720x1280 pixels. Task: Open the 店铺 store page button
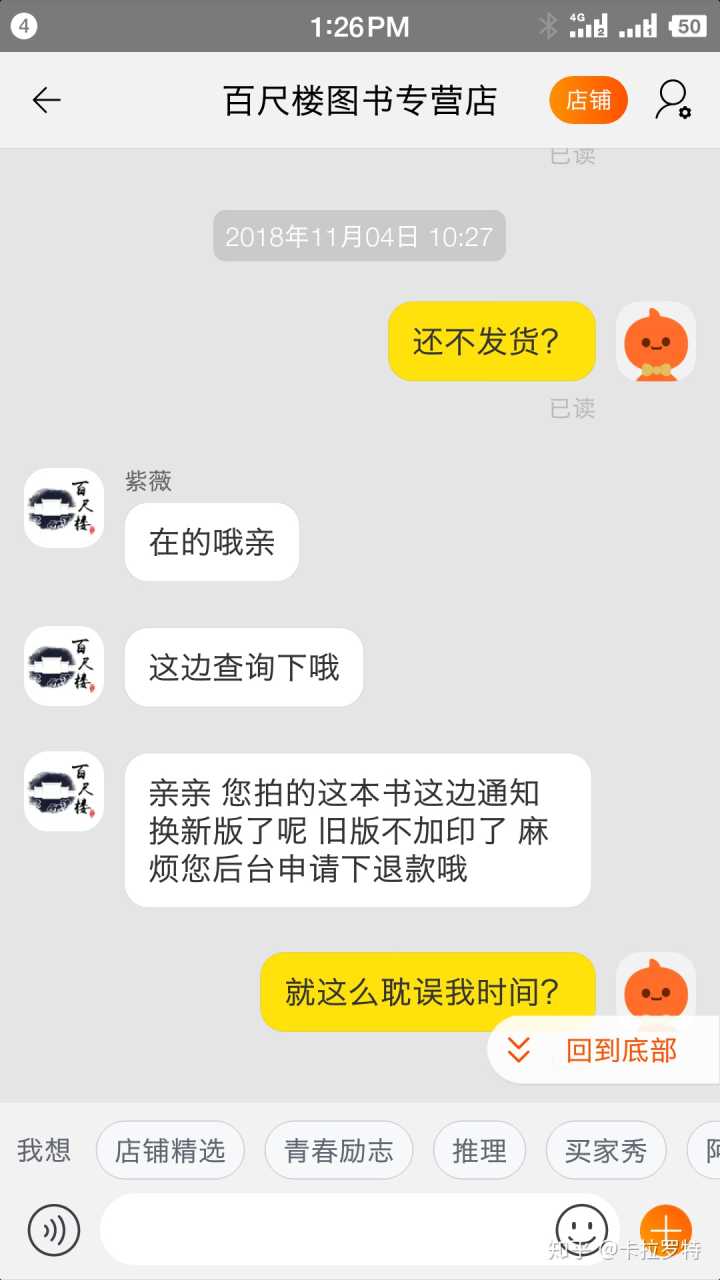588,100
